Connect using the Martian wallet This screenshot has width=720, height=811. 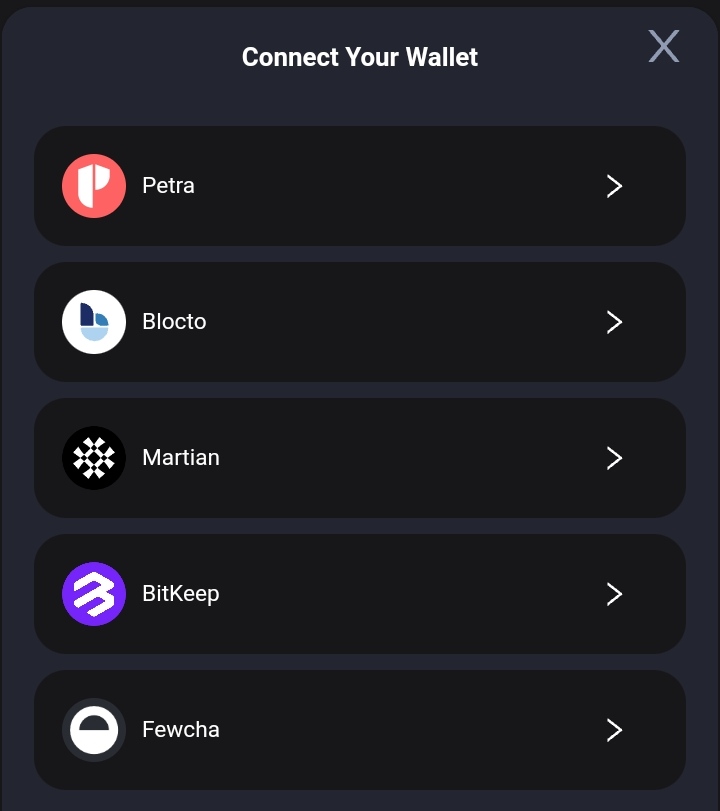[359, 458]
